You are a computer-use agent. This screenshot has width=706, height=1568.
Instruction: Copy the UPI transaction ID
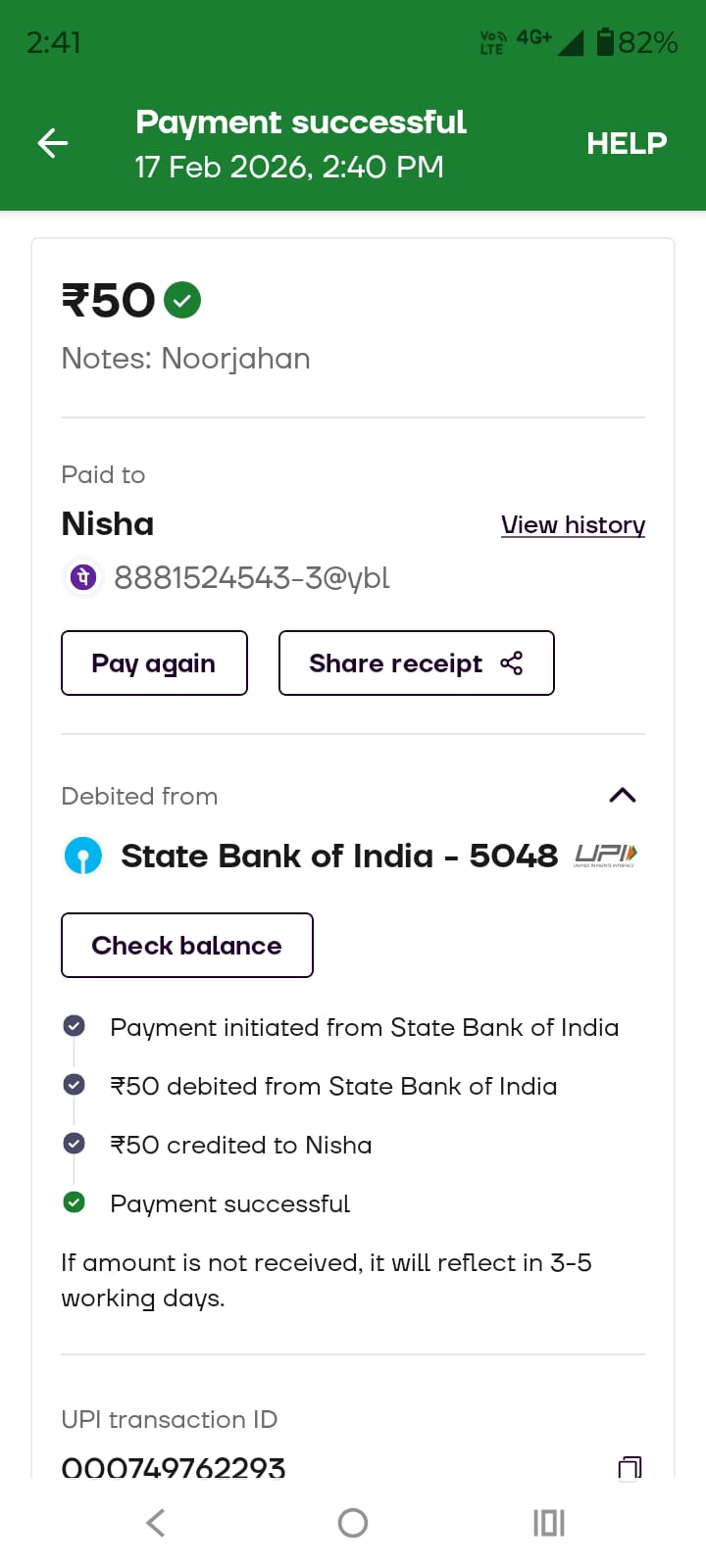click(x=630, y=1467)
